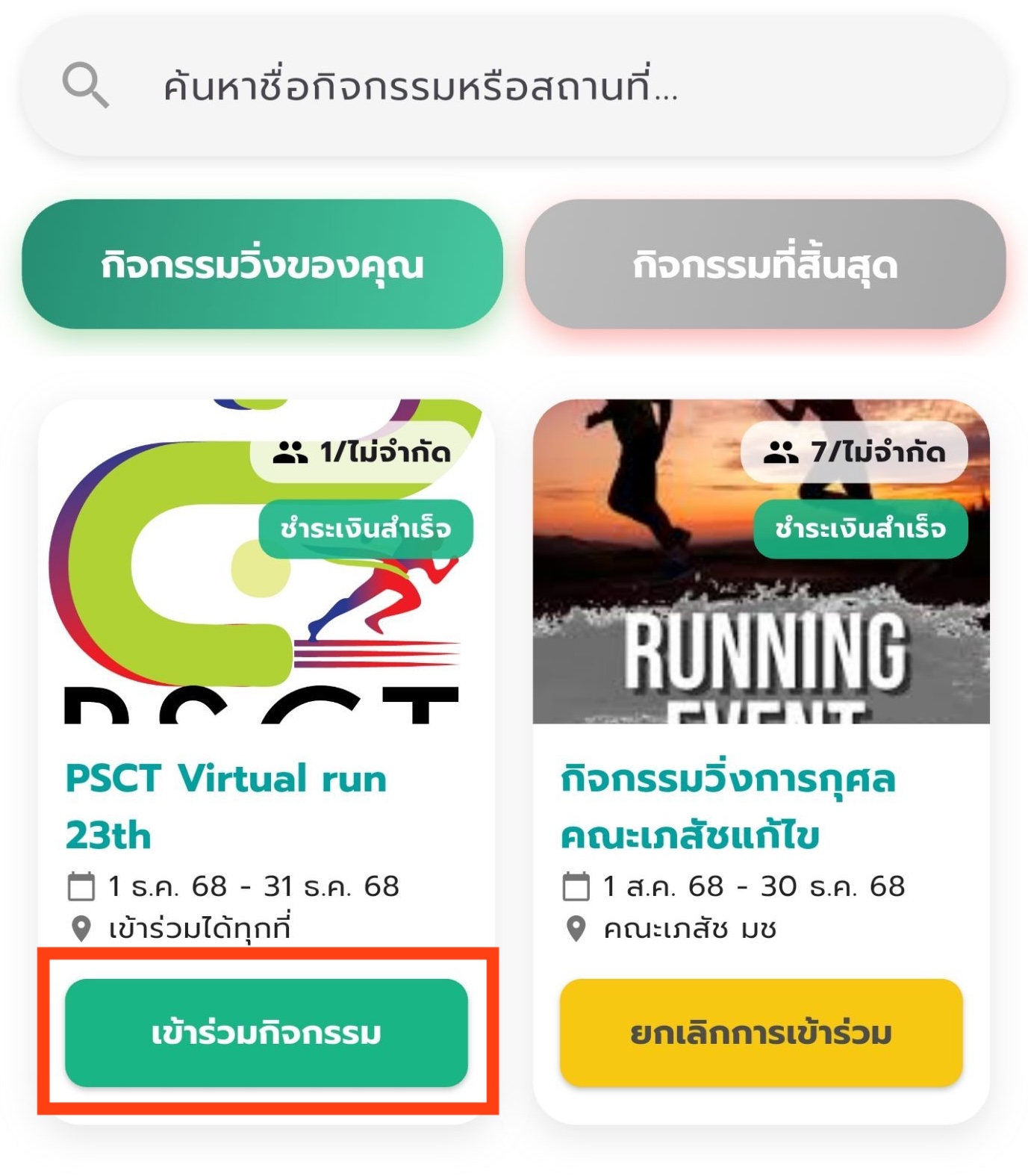Switch to the กิจกรรมที่สิ้นสุด tab

(x=765, y=264)
